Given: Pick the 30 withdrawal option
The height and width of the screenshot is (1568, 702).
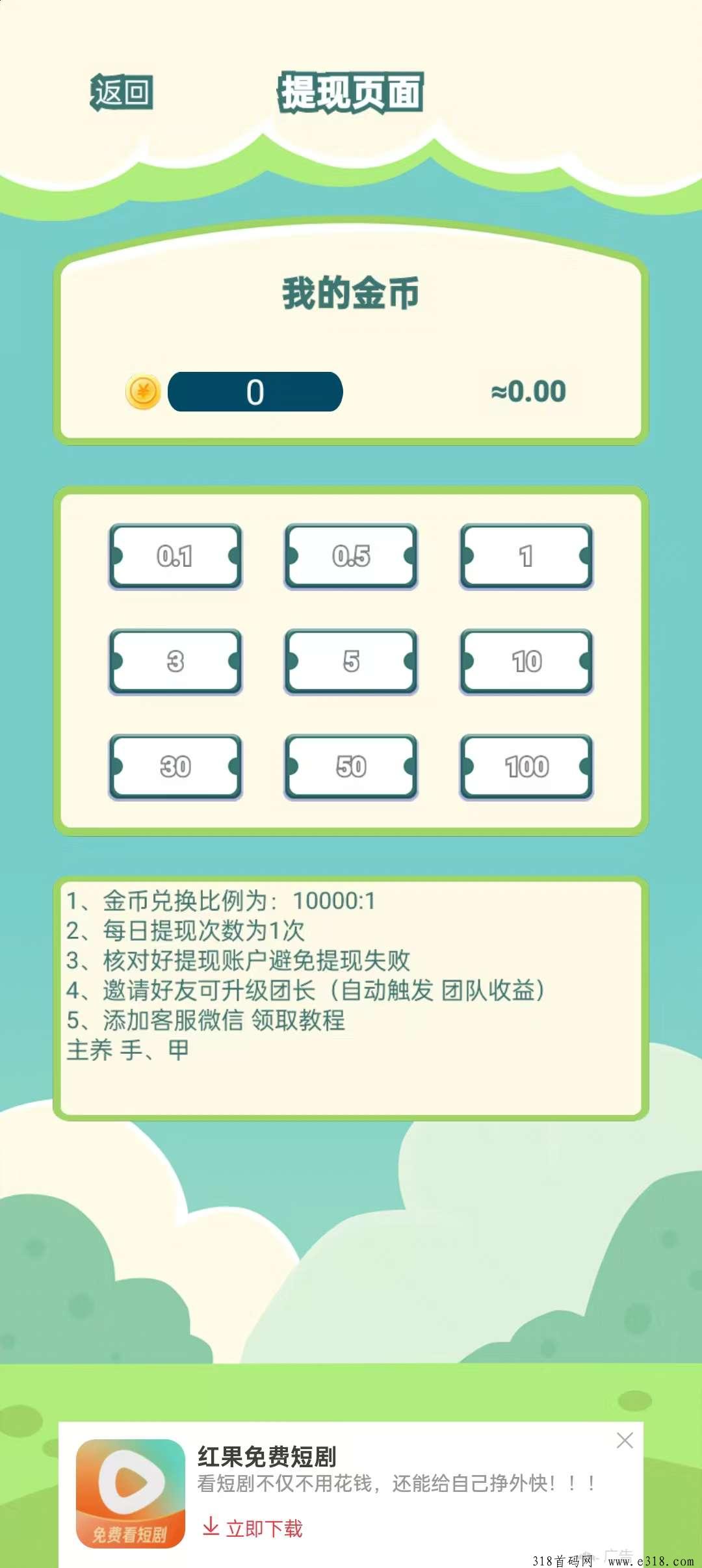Looking at the screenshot, I should tap(175, 767).
